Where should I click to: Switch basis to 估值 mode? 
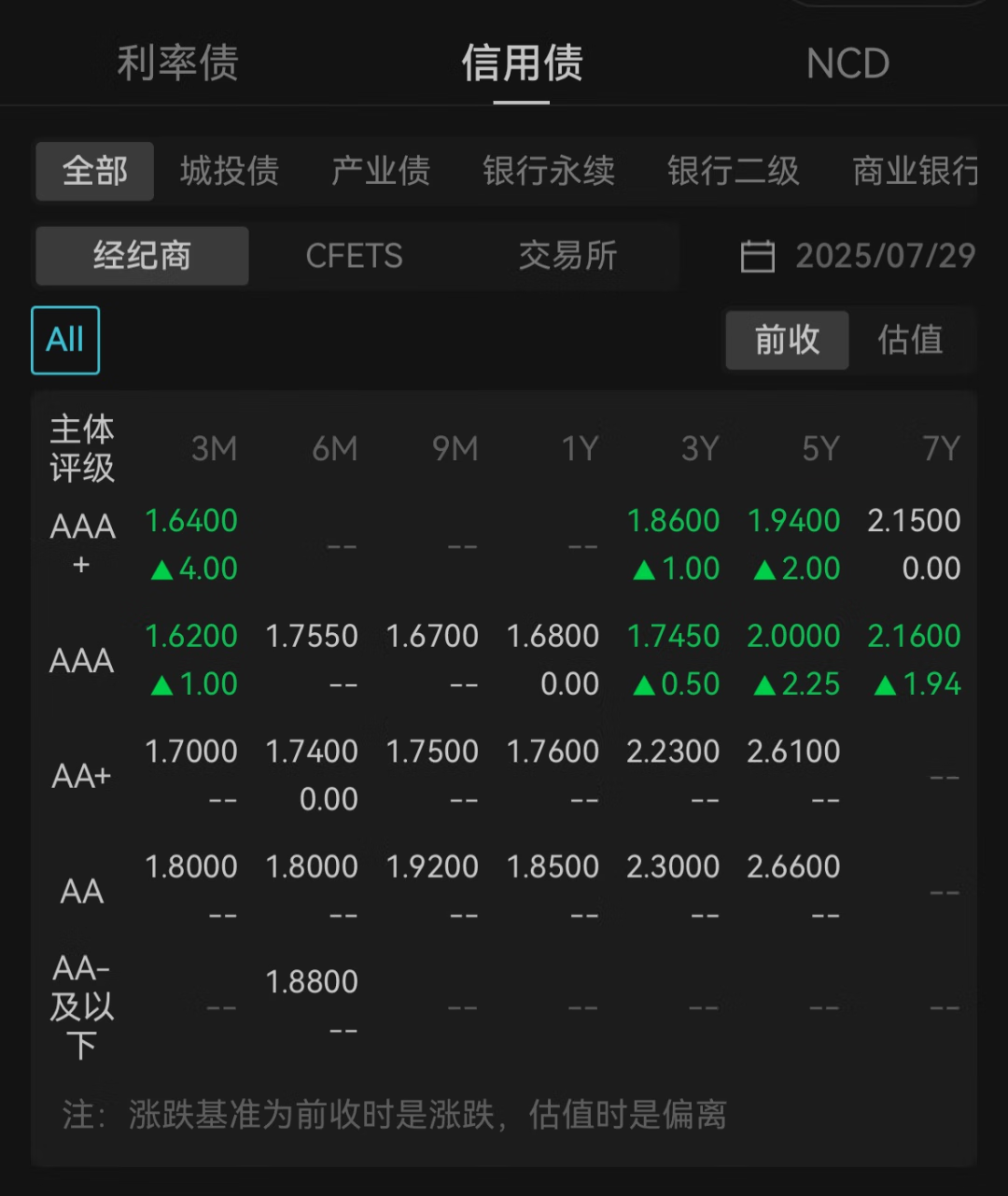pos(910,341)
